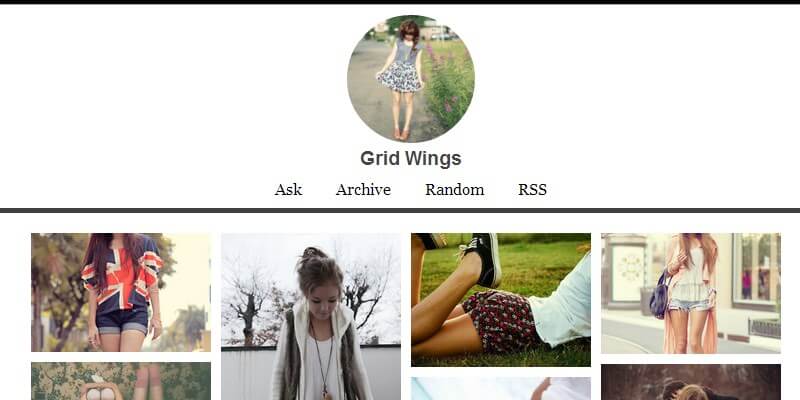Viewport: 800px width, 400px height.
Task: Open the sneakers on grass photo post
Action: coord(500,300)
